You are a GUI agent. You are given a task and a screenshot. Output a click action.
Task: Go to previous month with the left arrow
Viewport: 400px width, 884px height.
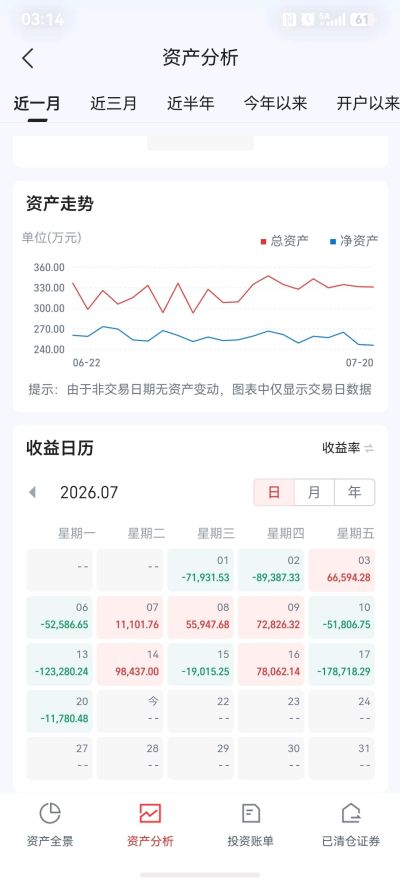(32, 493)
